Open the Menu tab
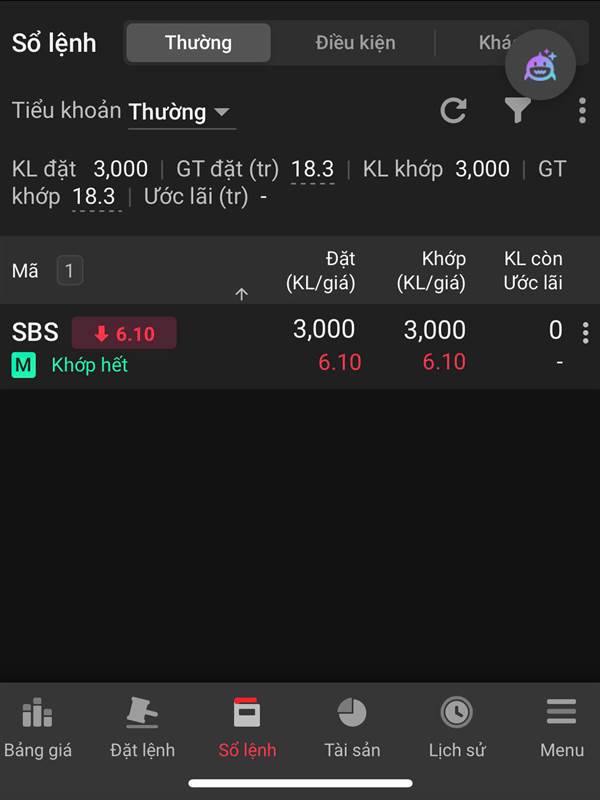The height and width of the screenshot is (800, 600). click(561, 727)
